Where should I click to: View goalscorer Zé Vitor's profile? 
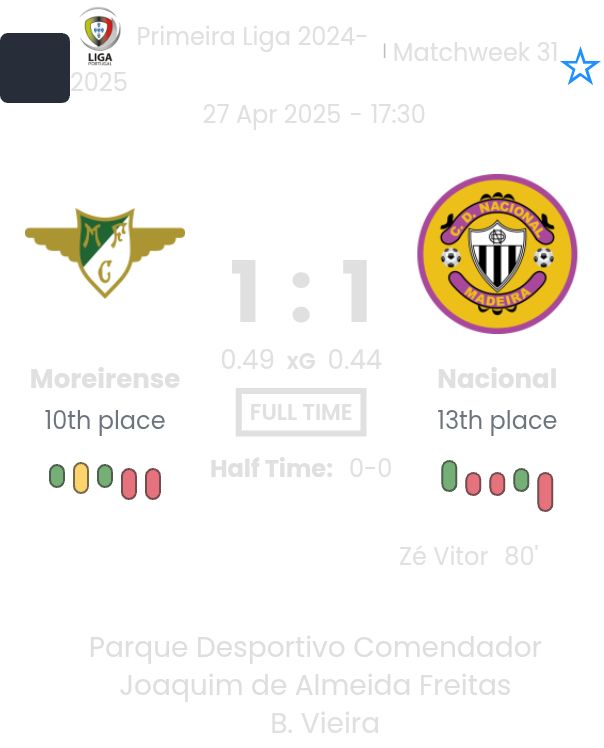[443, 556]
